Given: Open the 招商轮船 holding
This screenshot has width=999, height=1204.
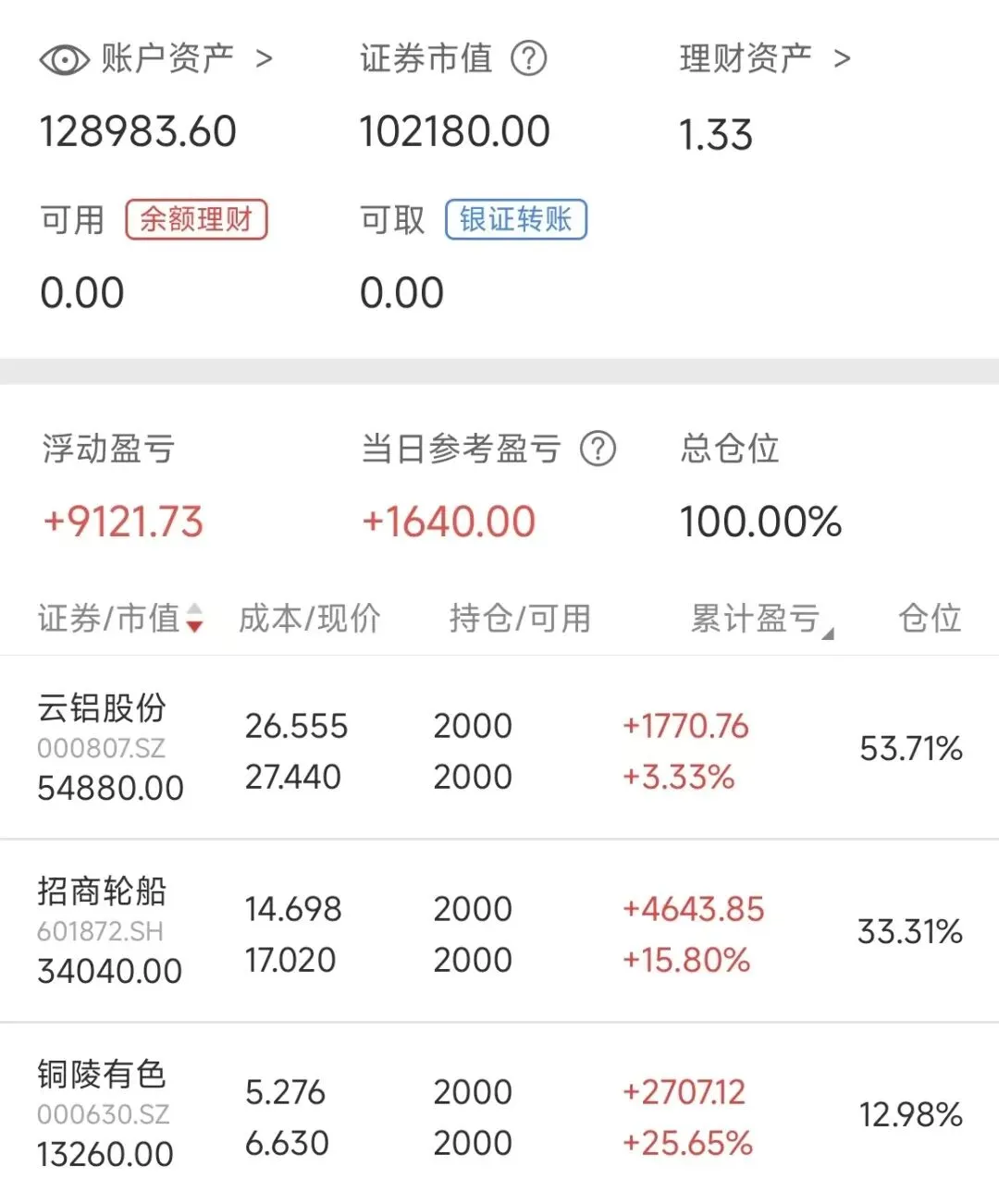Looking at the screenshot, I should [499, 931].
